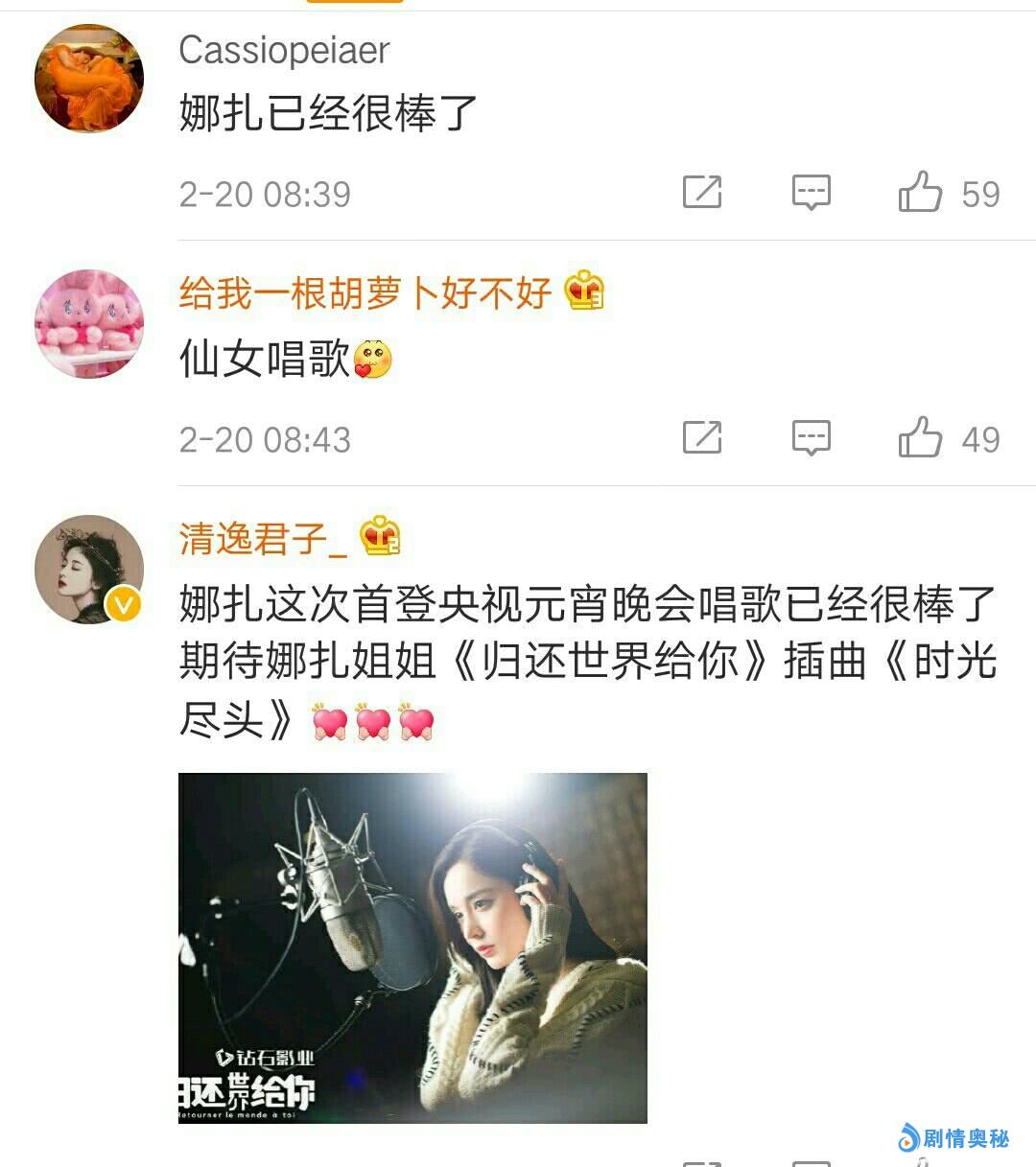Open username Cassiopeiaer's profile
The width and height of the screenshot is (1036, 1167).
click(284, 51)
